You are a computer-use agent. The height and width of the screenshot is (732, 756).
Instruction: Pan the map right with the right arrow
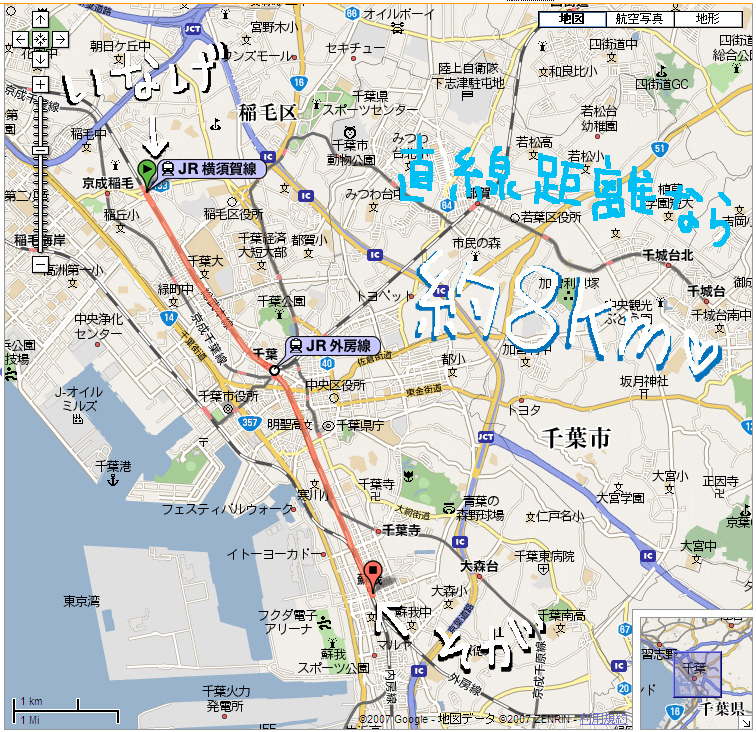[x=60, y=39]
